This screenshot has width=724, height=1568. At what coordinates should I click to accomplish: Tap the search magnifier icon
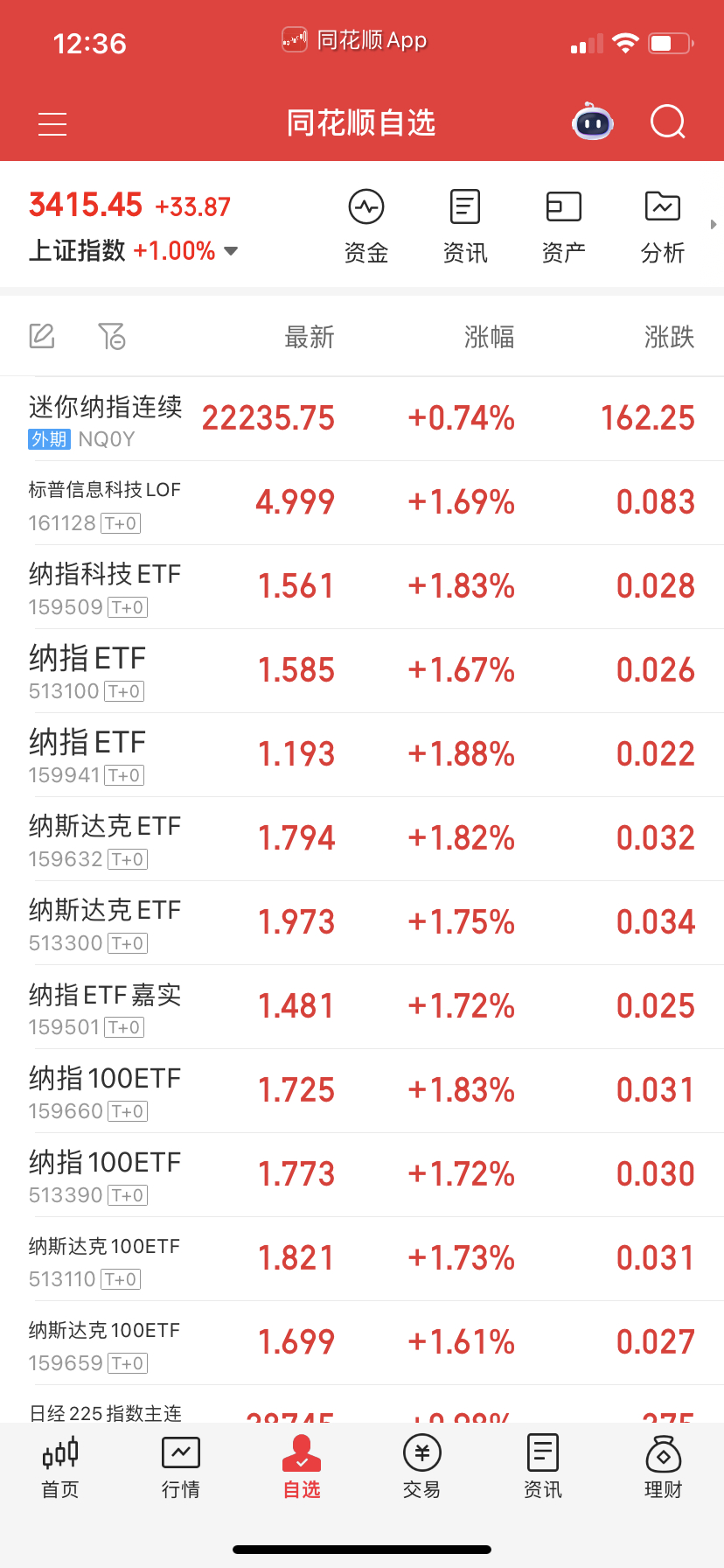pyautogui.click(x=668, y=122)
